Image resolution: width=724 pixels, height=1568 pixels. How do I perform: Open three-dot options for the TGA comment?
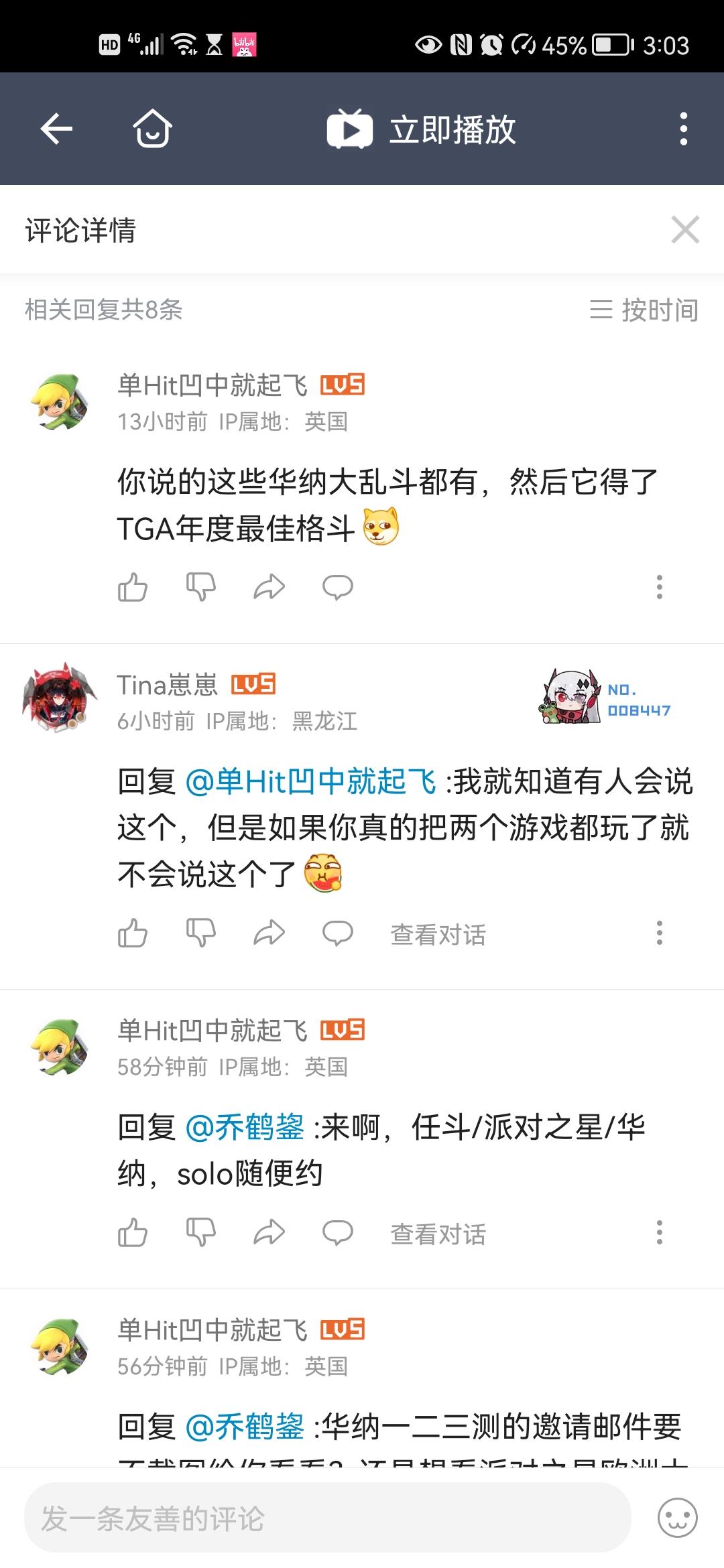[660, 586]
